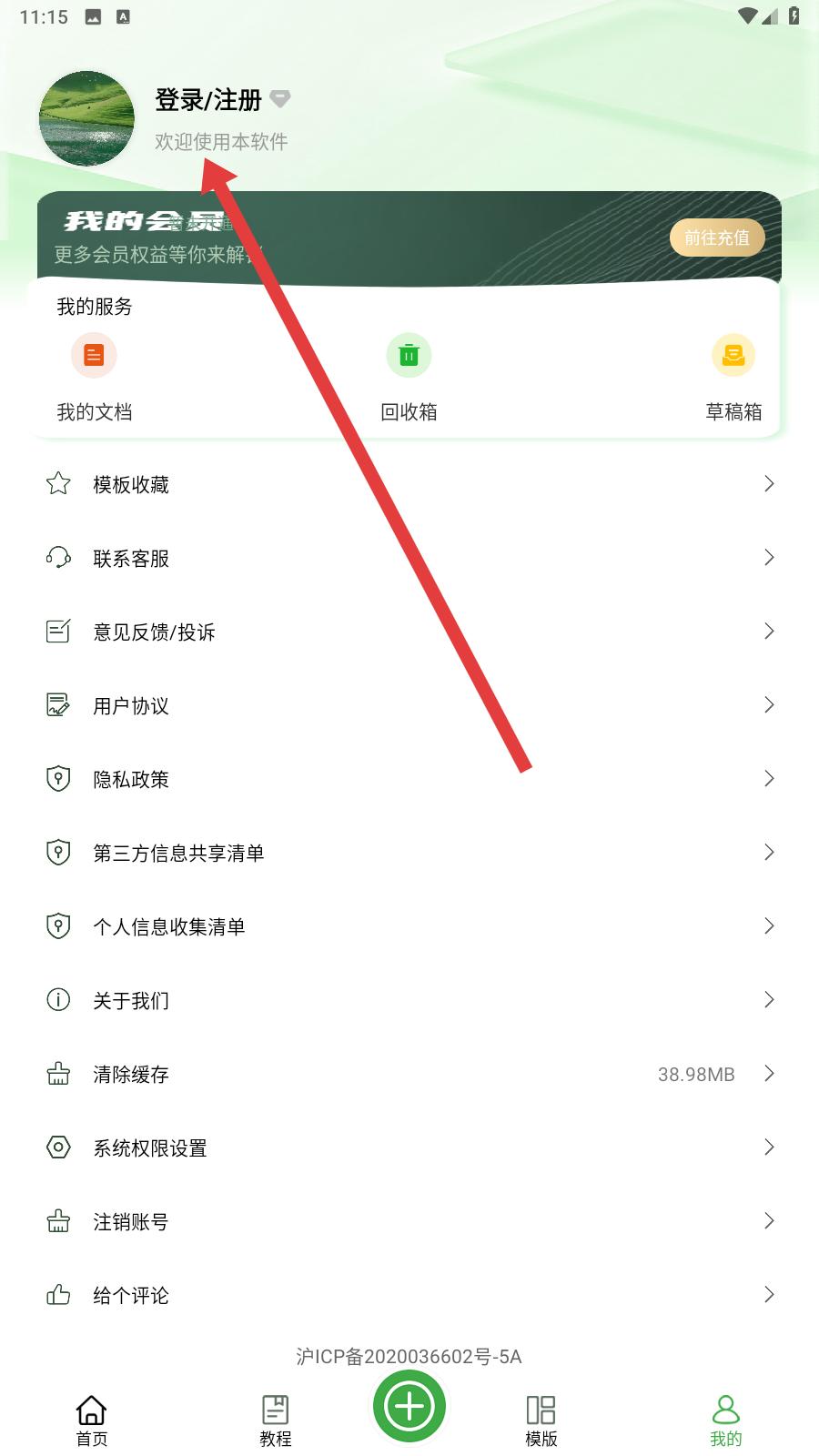Image resolution: width=819 pixels, height=1456 pixels.
Task: Open 系统权限设置 permissions settings
Action: click(x=409, y=1148)
